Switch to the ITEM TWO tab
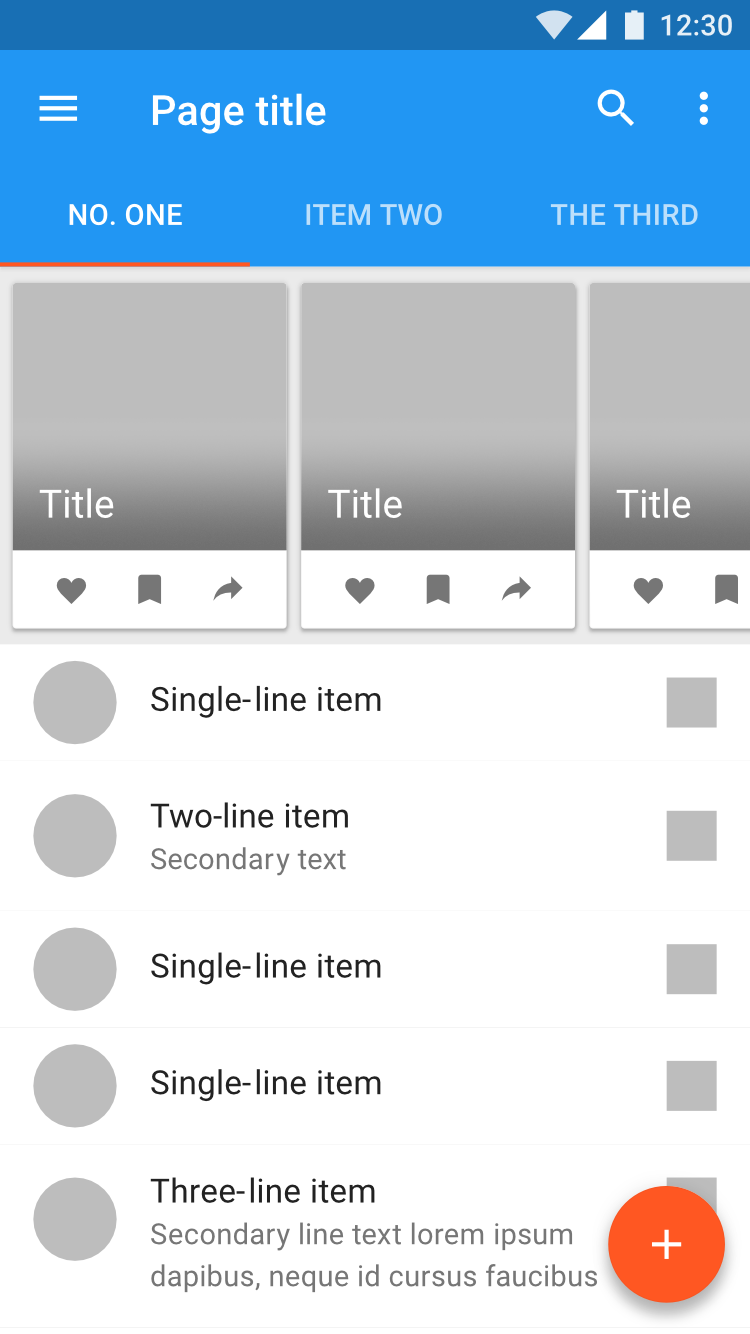The image size is (750, 1334). (374, 215)
